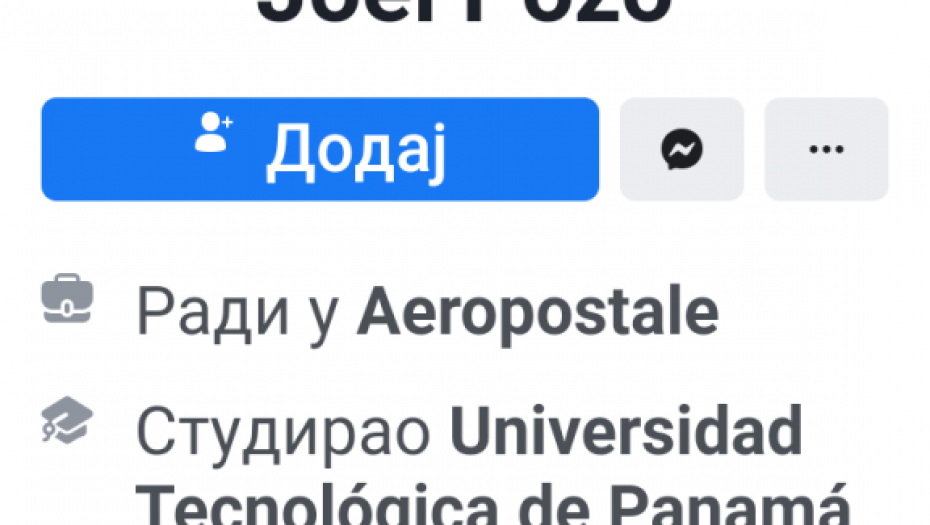Open the three-dot more options menu
Image resolution: width=930 pixels, height=525 pixels.
pyautogui.click(x=826, y=149)
